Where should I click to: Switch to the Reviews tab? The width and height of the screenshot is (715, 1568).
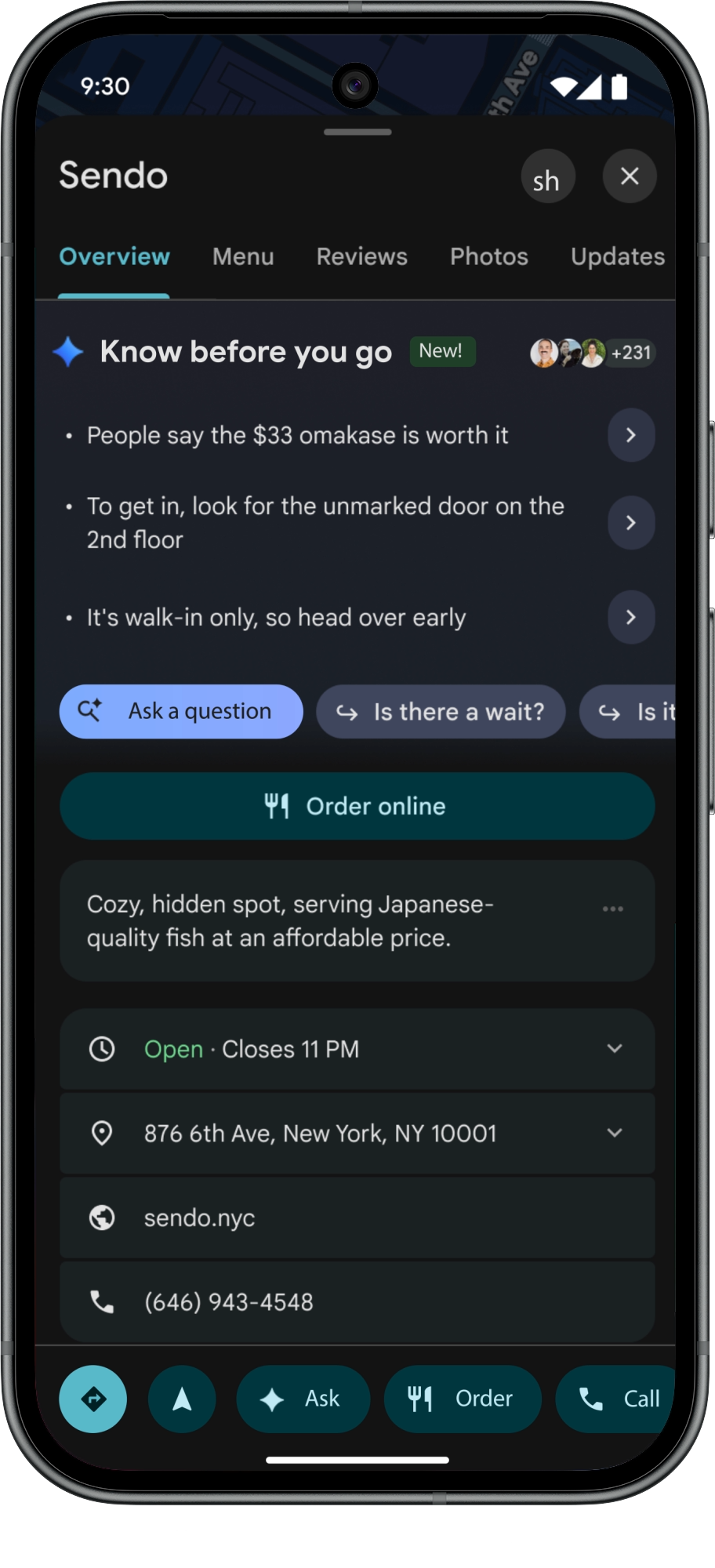coord(361,257)
